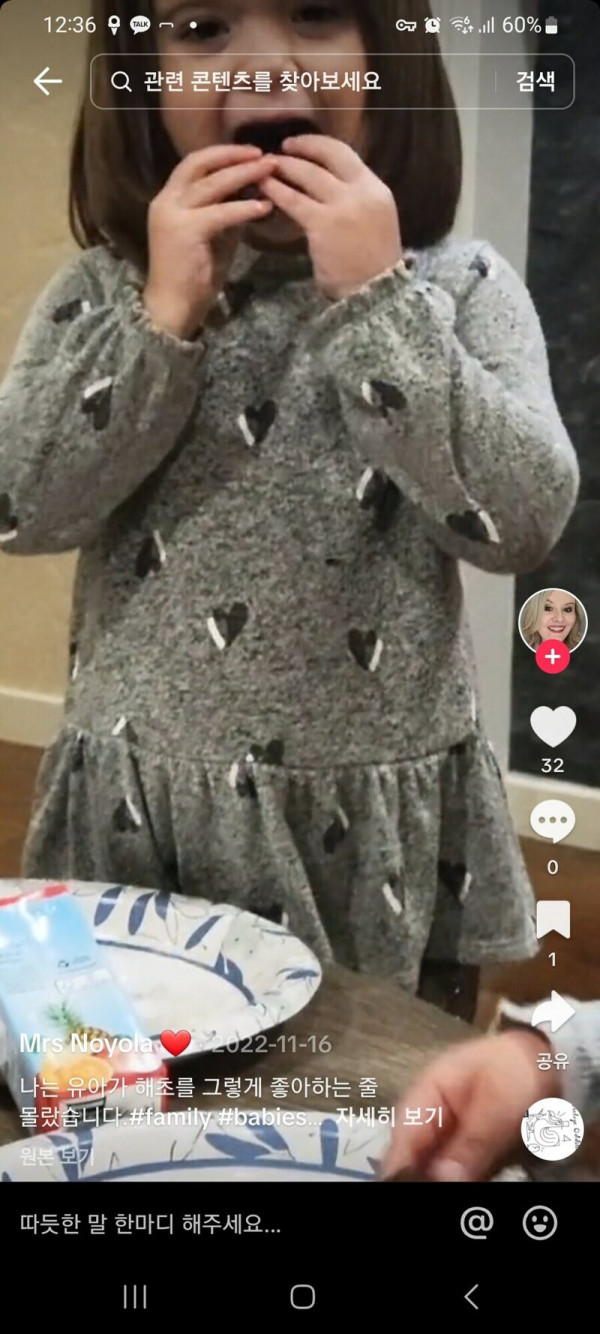The image size is (600, 1334).
Task: Like this video with the heart
Action: tap(552, 727)
